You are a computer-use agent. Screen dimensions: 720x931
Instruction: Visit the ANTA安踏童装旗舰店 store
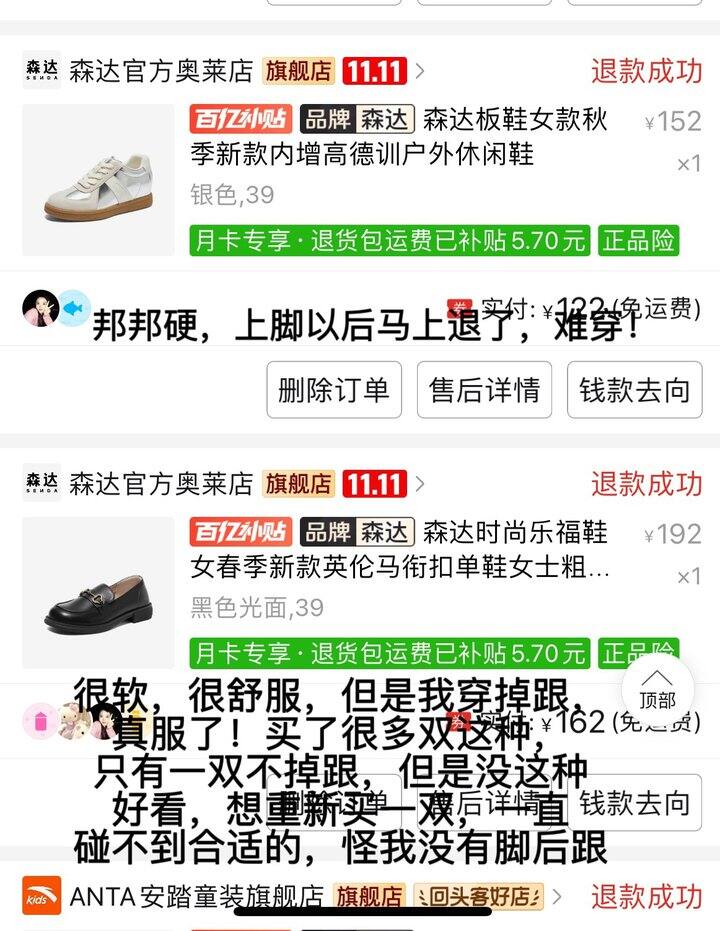click(x=195, y=896)
